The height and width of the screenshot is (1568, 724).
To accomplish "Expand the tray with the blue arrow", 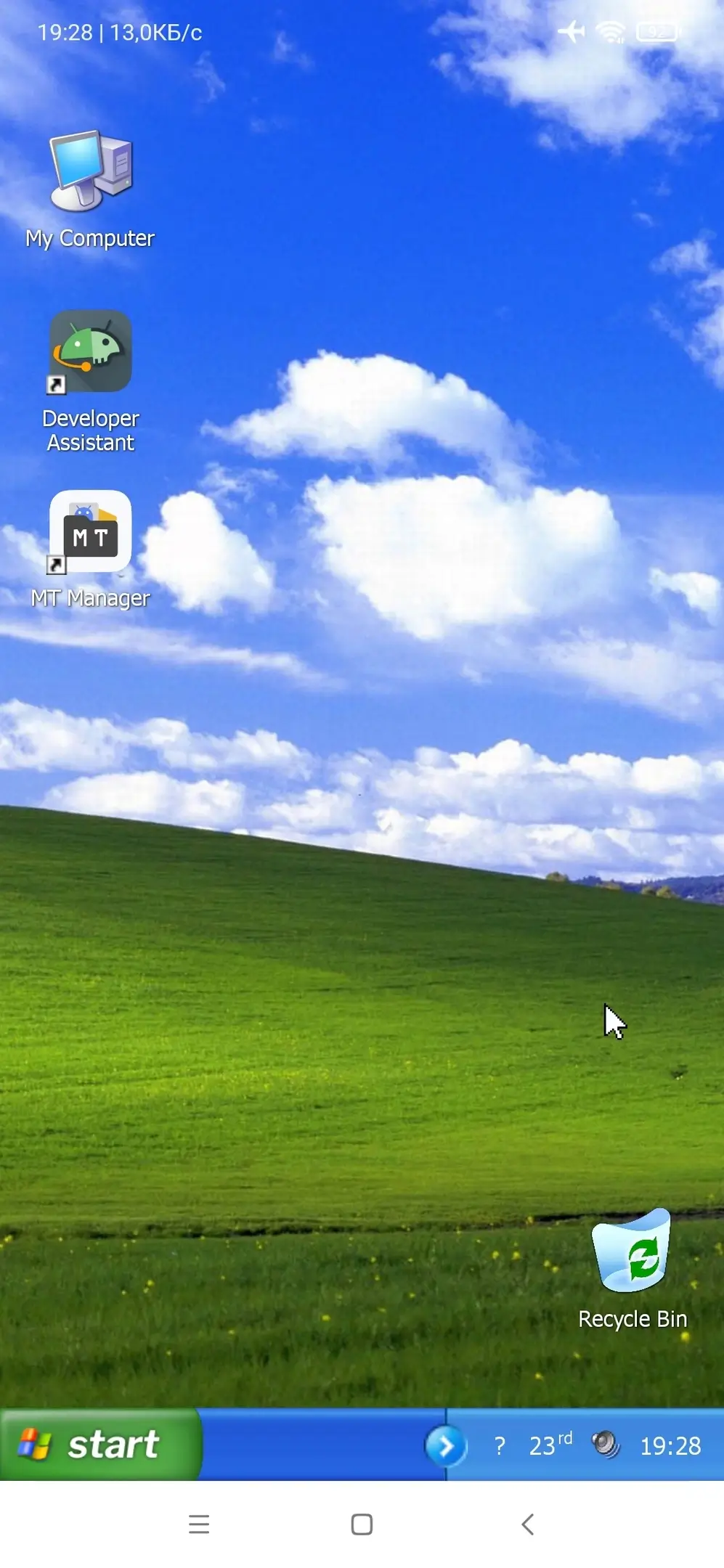I will [445, 1447].
